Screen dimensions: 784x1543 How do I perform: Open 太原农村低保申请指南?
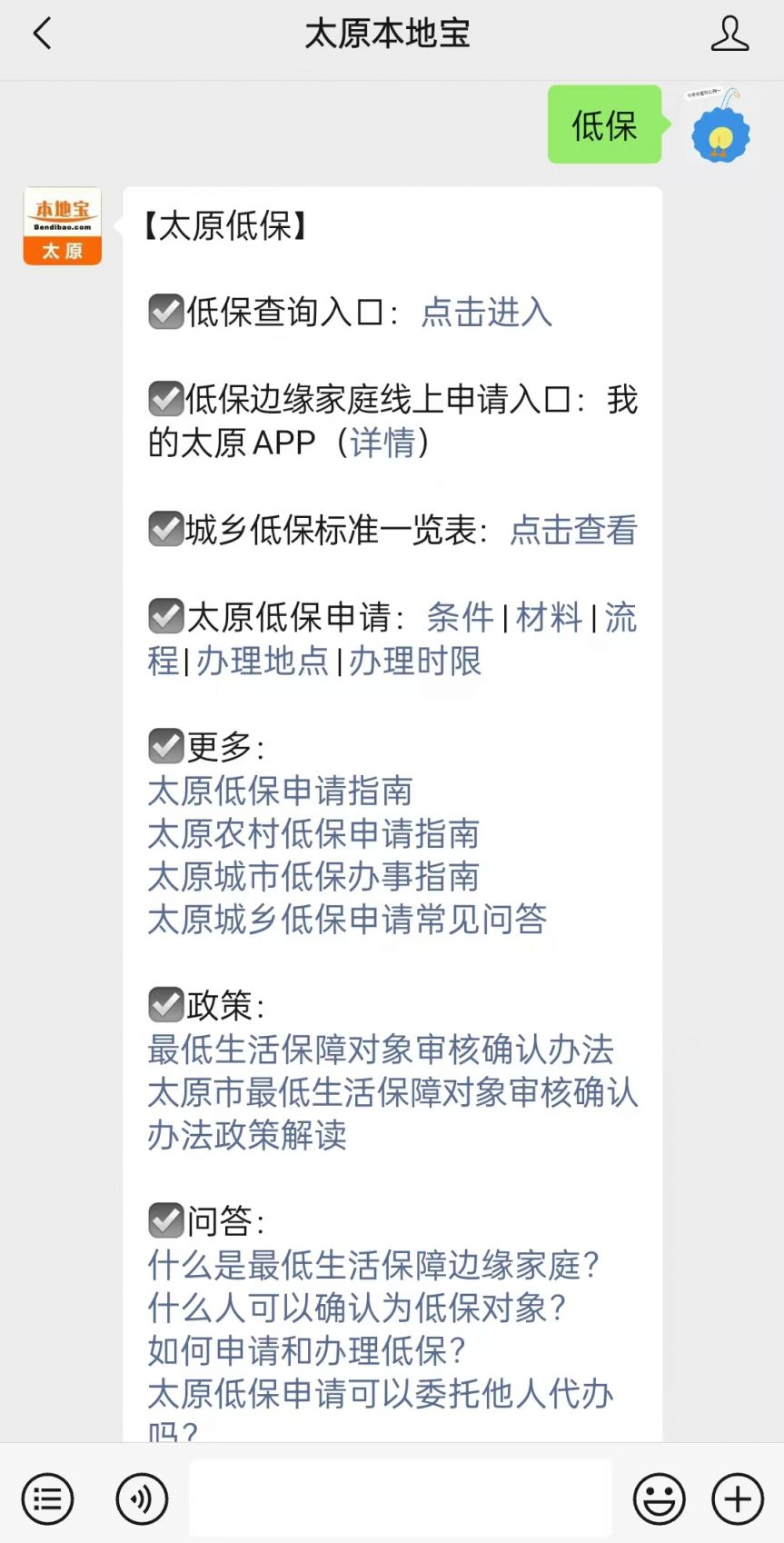coord(313,833)
